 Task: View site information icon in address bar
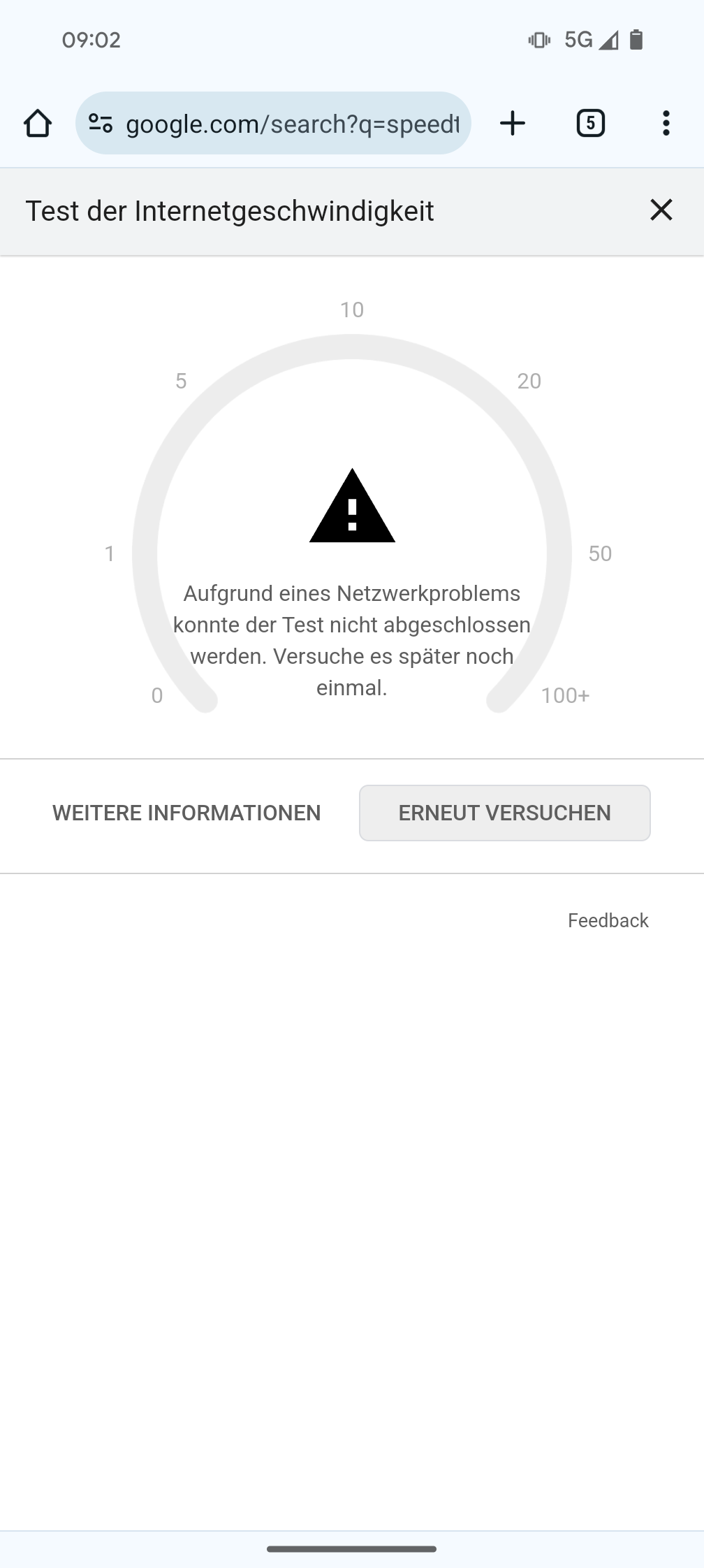click(x=101, y=124)
